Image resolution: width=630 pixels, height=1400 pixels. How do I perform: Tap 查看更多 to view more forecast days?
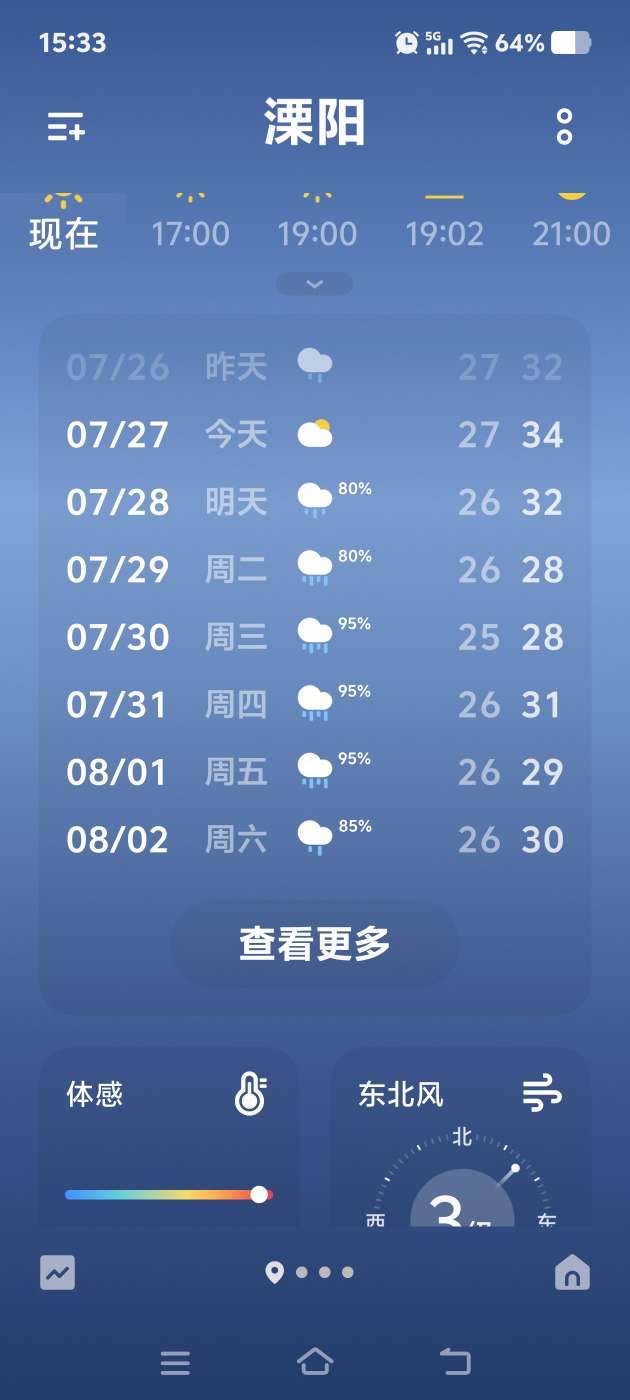point(315,944)
